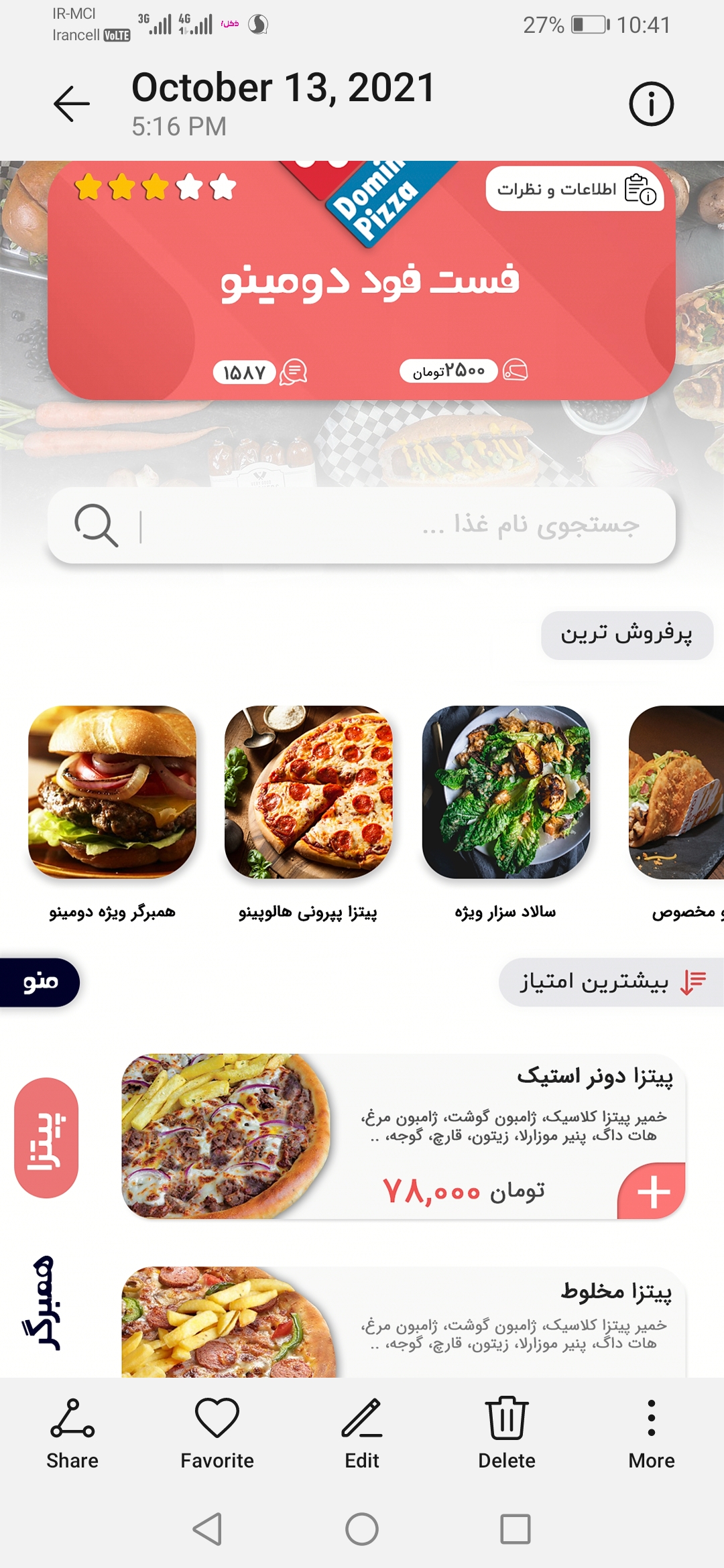The height and width of the screenshot is (1568, 724).
Task: Tap the system home button
Action: click(x=362, y=1529)
